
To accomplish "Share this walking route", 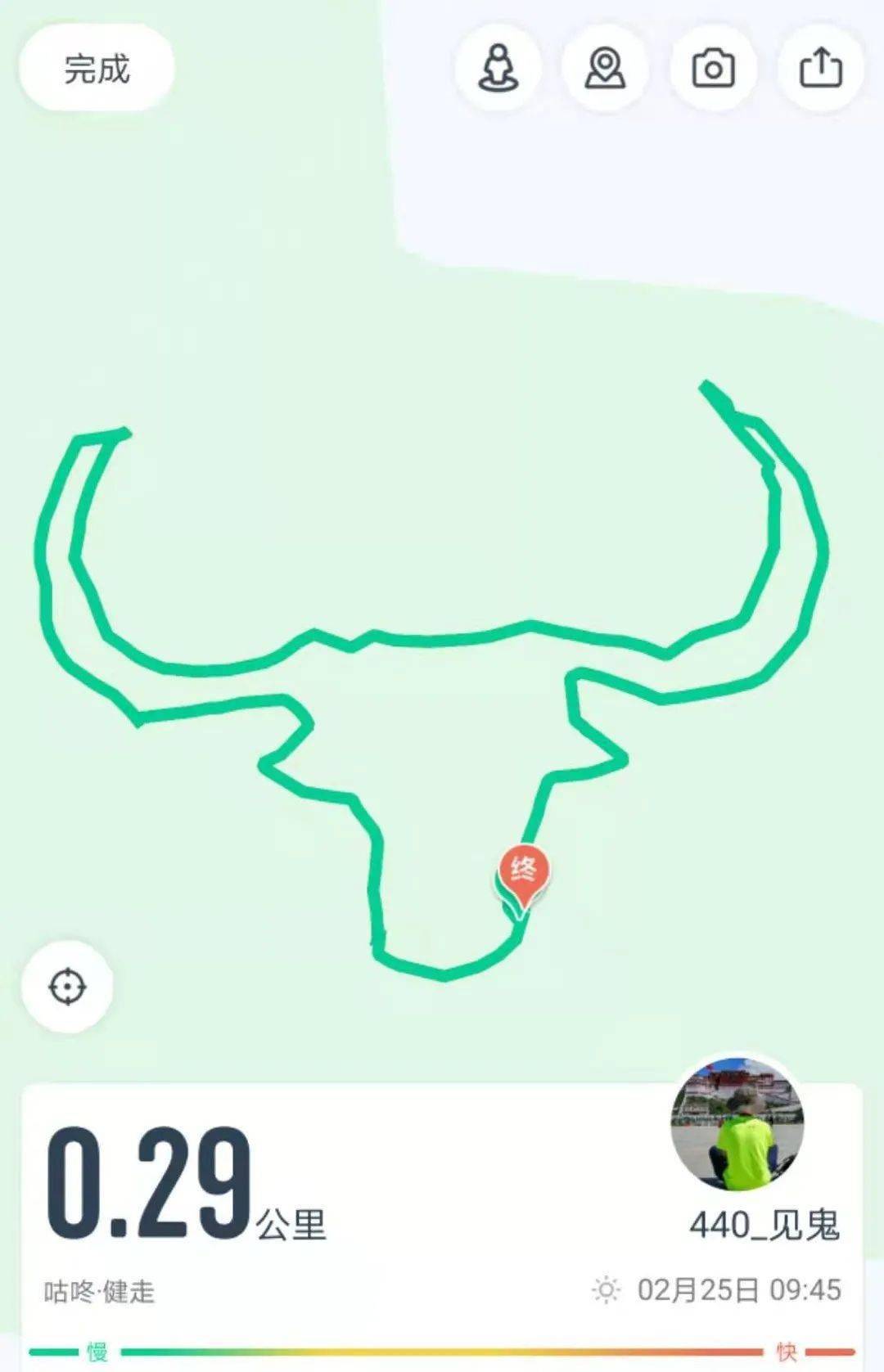I will click(x=820, y=68).
